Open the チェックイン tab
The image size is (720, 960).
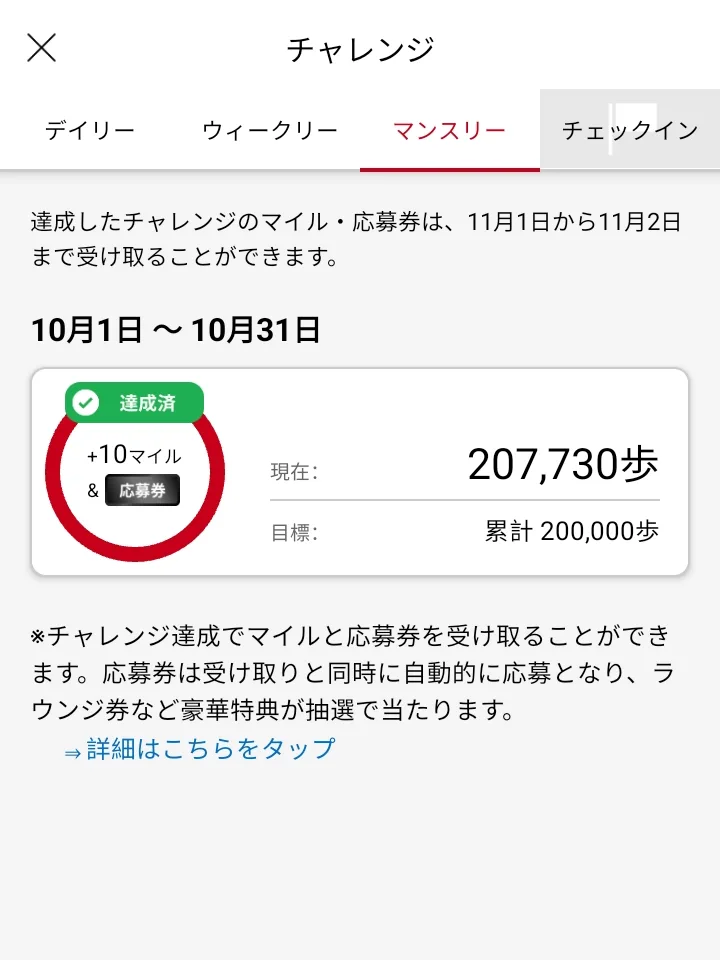[630, 131]
